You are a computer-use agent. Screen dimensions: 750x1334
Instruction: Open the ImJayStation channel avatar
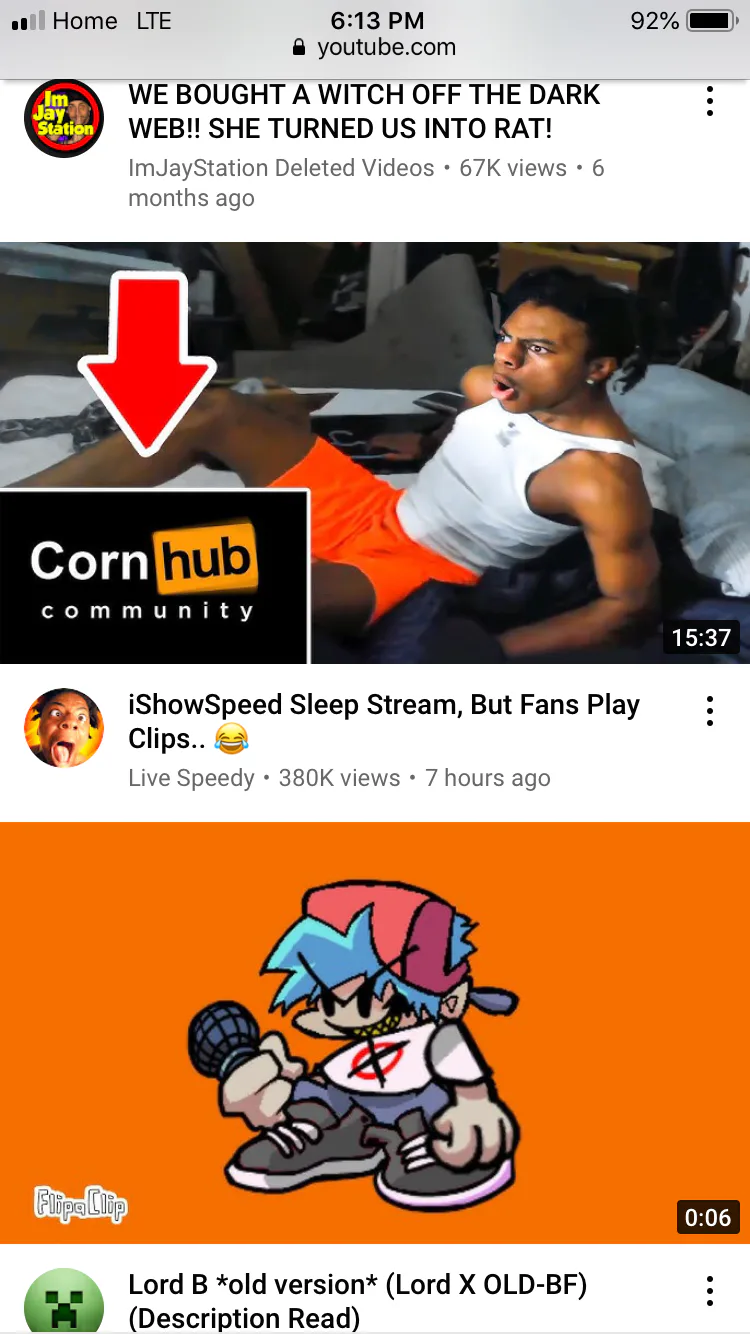64,119
